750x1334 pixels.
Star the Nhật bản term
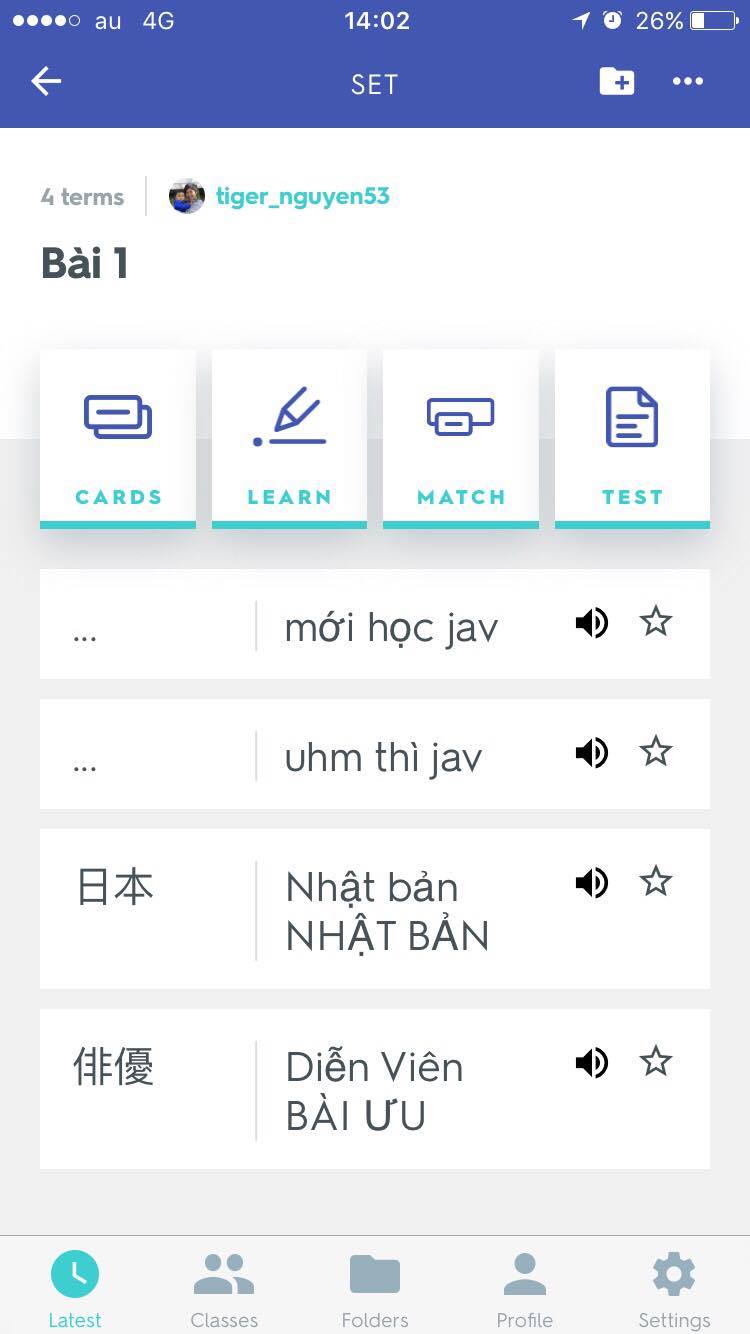pyautogui.click(x=656, y=881)
